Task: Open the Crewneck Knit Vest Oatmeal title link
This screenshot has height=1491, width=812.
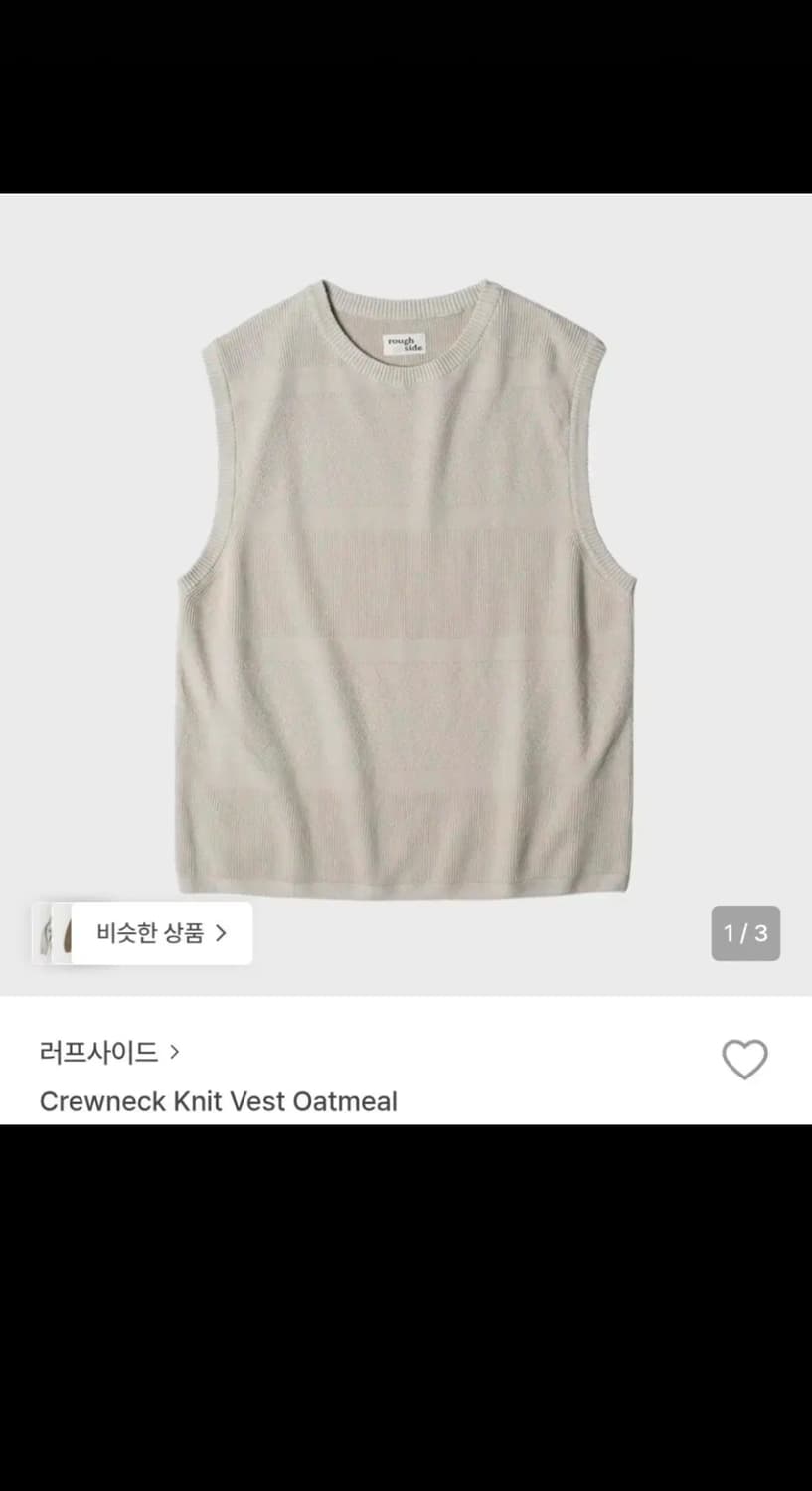Action: click(x=218, y=1101)
